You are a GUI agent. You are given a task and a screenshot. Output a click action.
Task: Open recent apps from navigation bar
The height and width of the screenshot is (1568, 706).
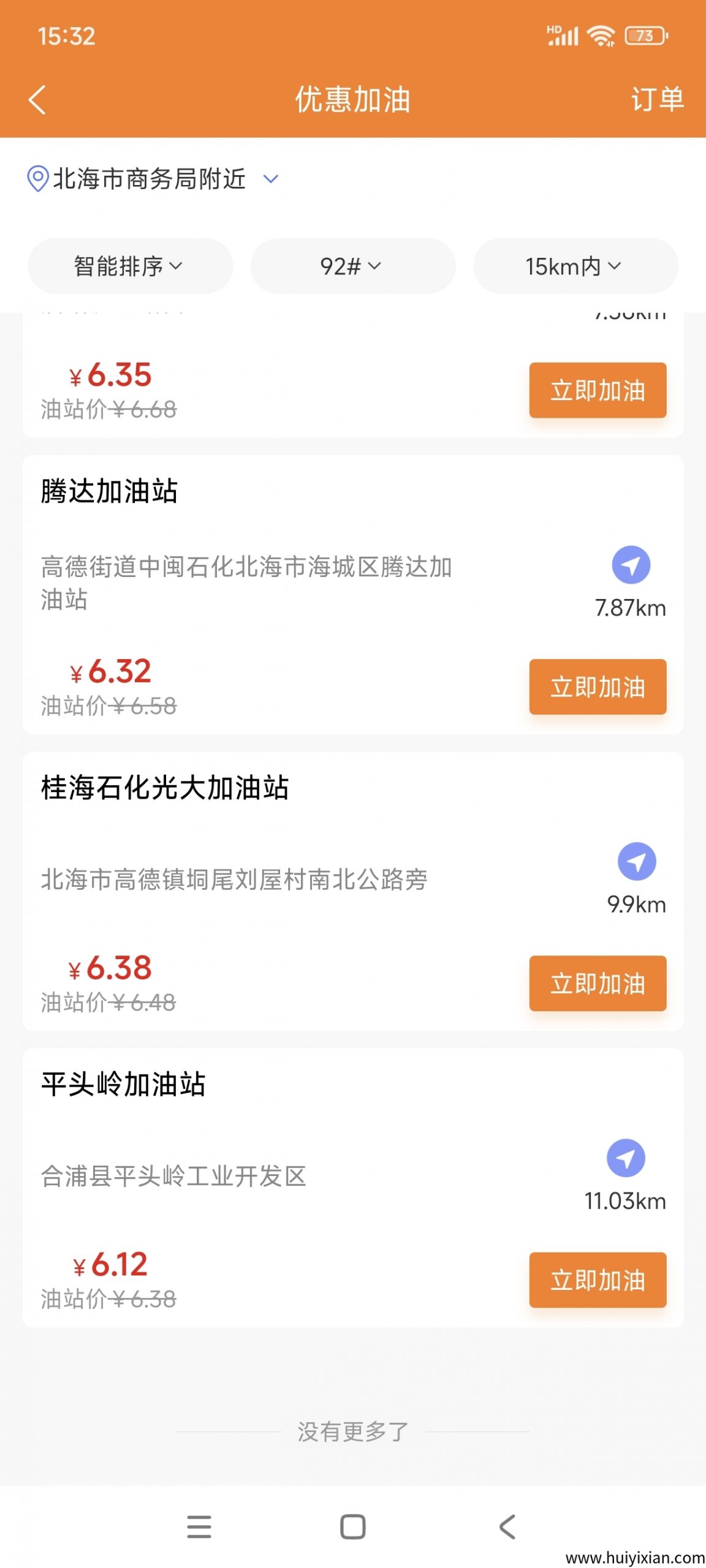click(x=199, y=1527)
